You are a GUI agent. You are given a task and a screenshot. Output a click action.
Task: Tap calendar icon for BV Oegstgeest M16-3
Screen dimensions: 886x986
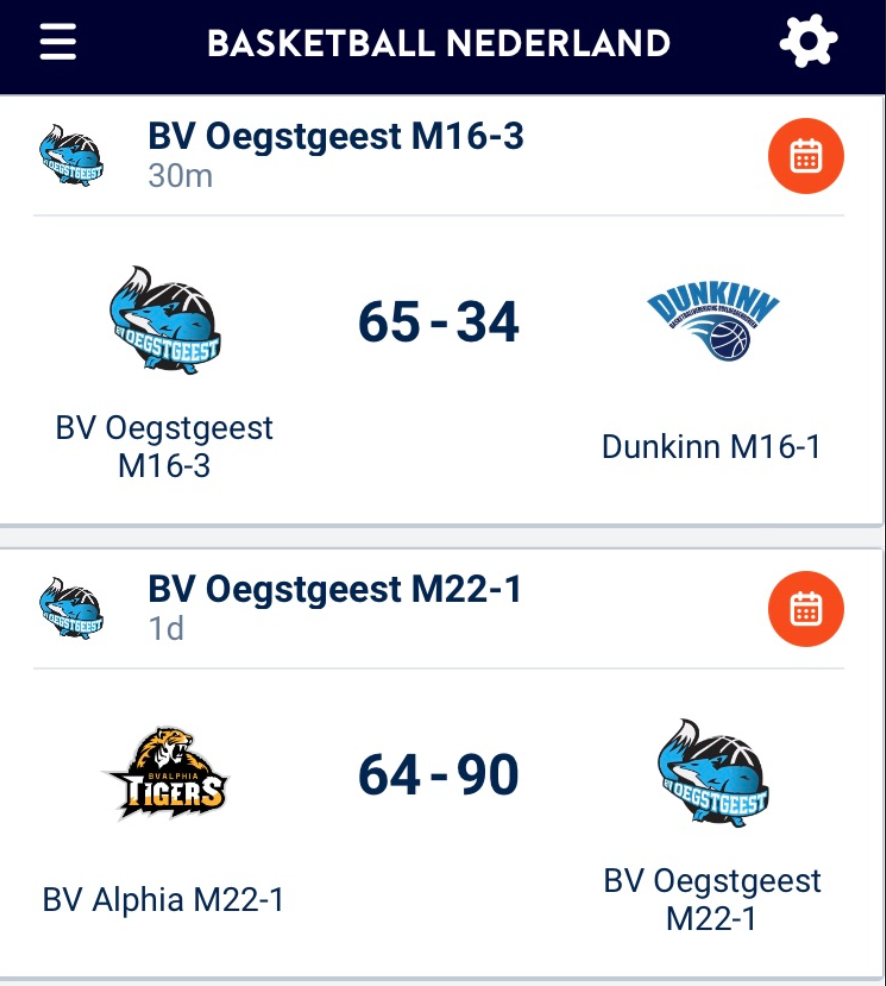coord(806,157)
